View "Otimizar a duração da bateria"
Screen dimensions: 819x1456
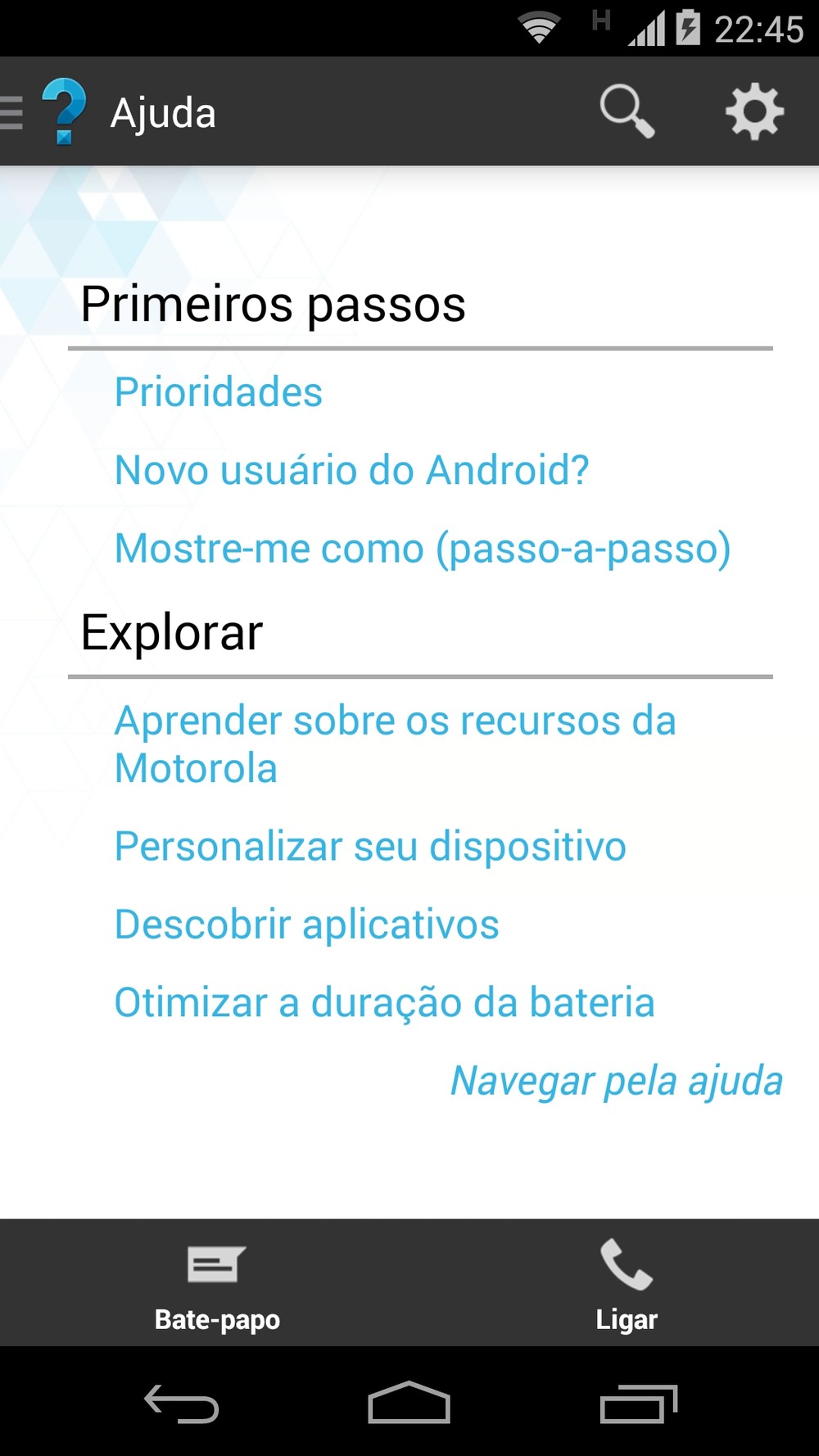point(384,1002)
